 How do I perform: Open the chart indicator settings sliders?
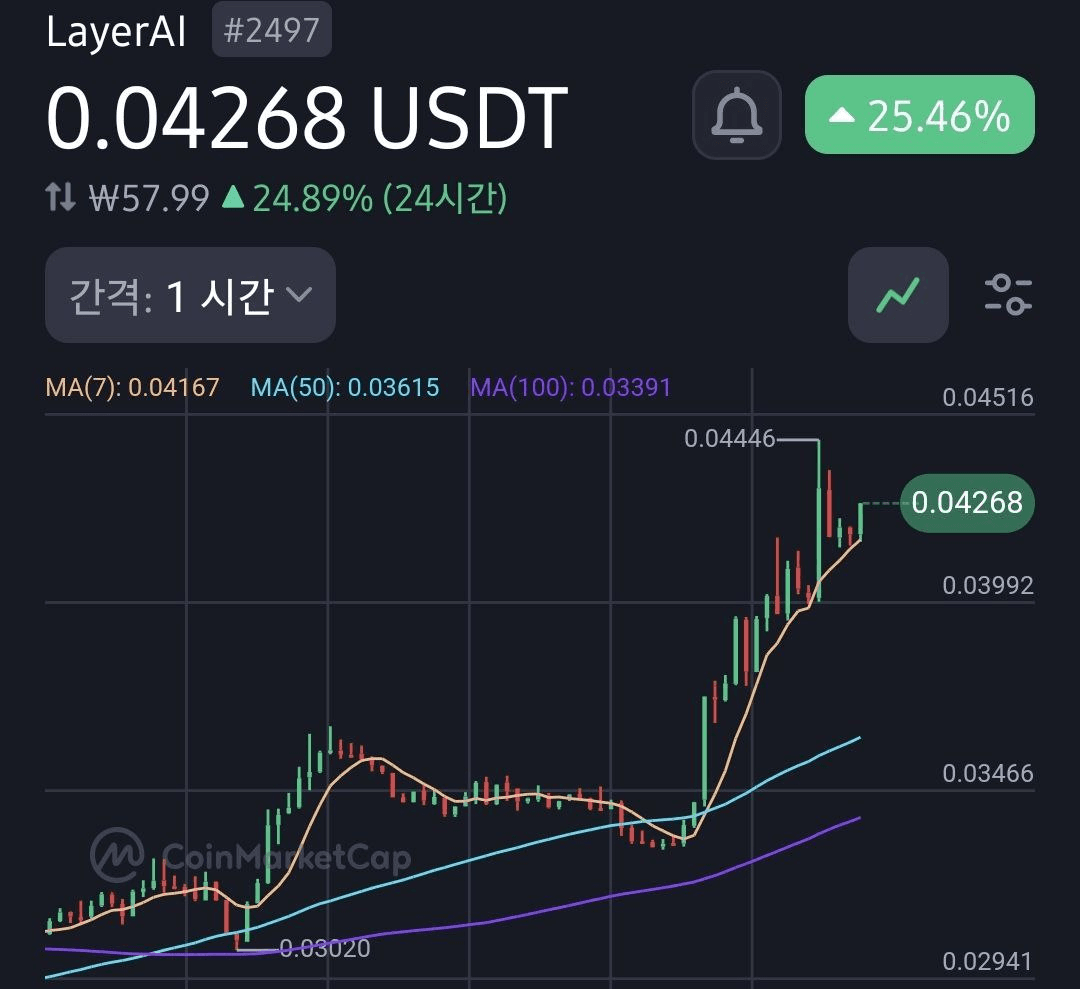point(1007,295)
